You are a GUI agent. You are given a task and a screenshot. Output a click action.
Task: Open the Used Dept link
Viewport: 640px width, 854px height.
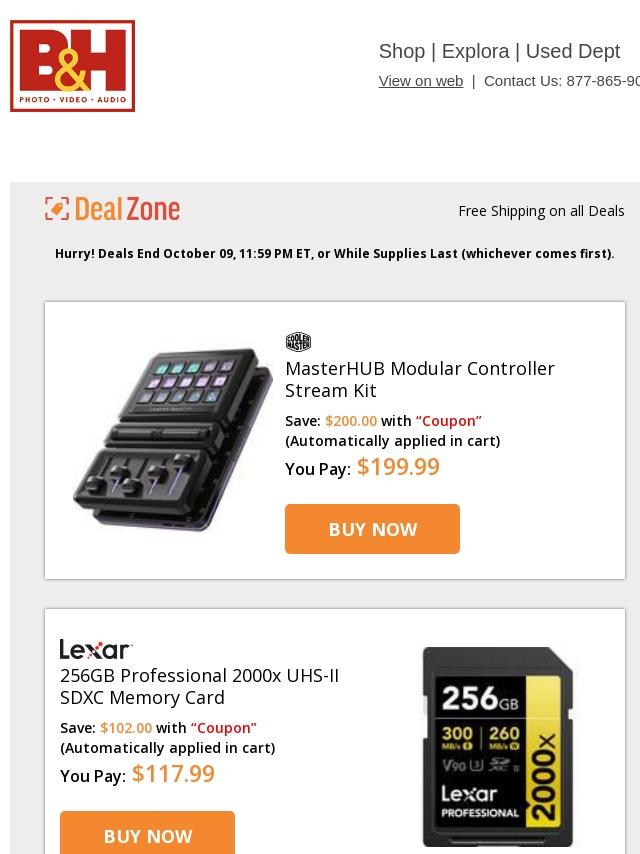pos(572,51)
